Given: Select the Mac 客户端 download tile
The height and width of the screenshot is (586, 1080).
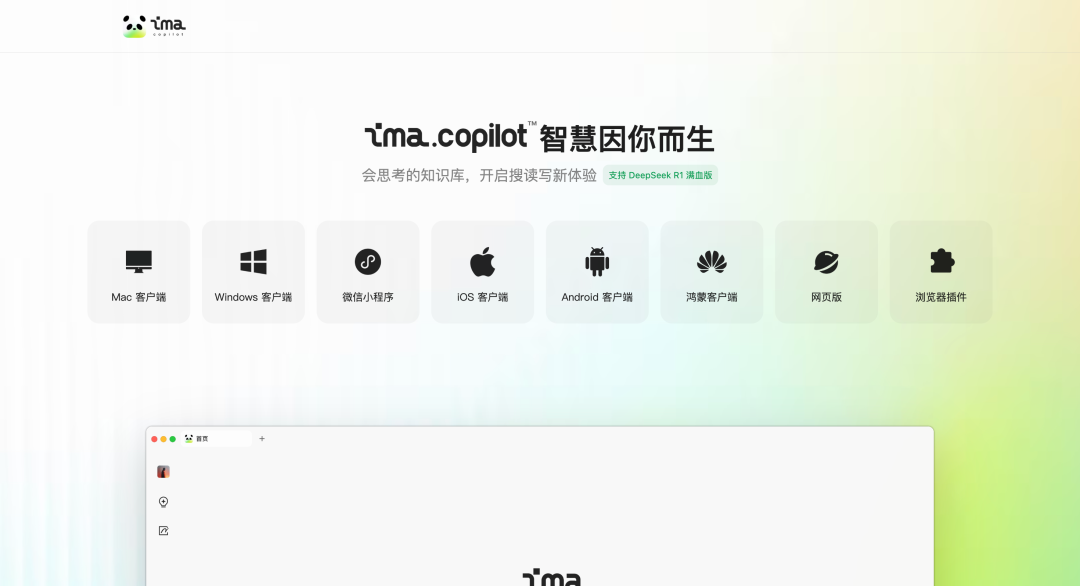Looking at the screenshot, I should point(139,272).
